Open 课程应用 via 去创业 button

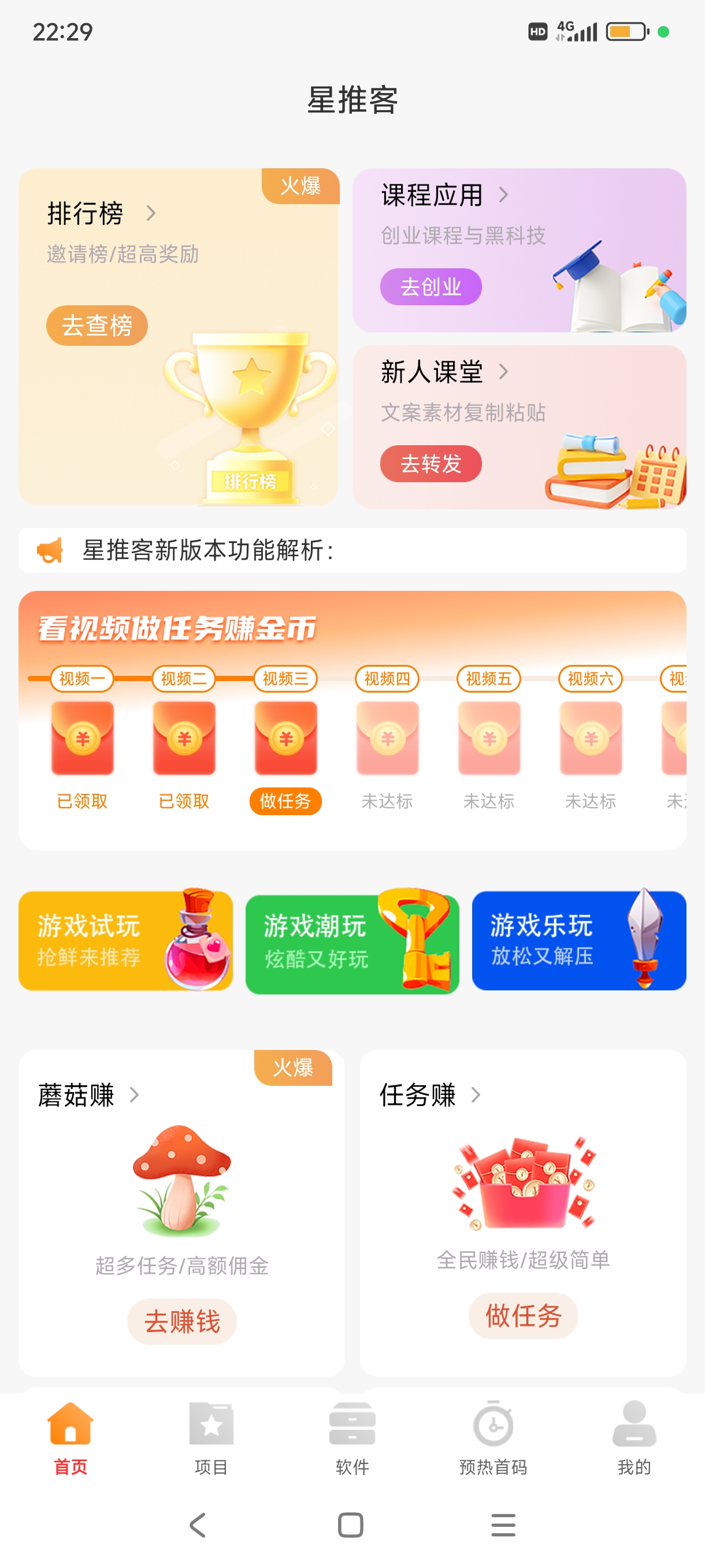click(431, 287)
